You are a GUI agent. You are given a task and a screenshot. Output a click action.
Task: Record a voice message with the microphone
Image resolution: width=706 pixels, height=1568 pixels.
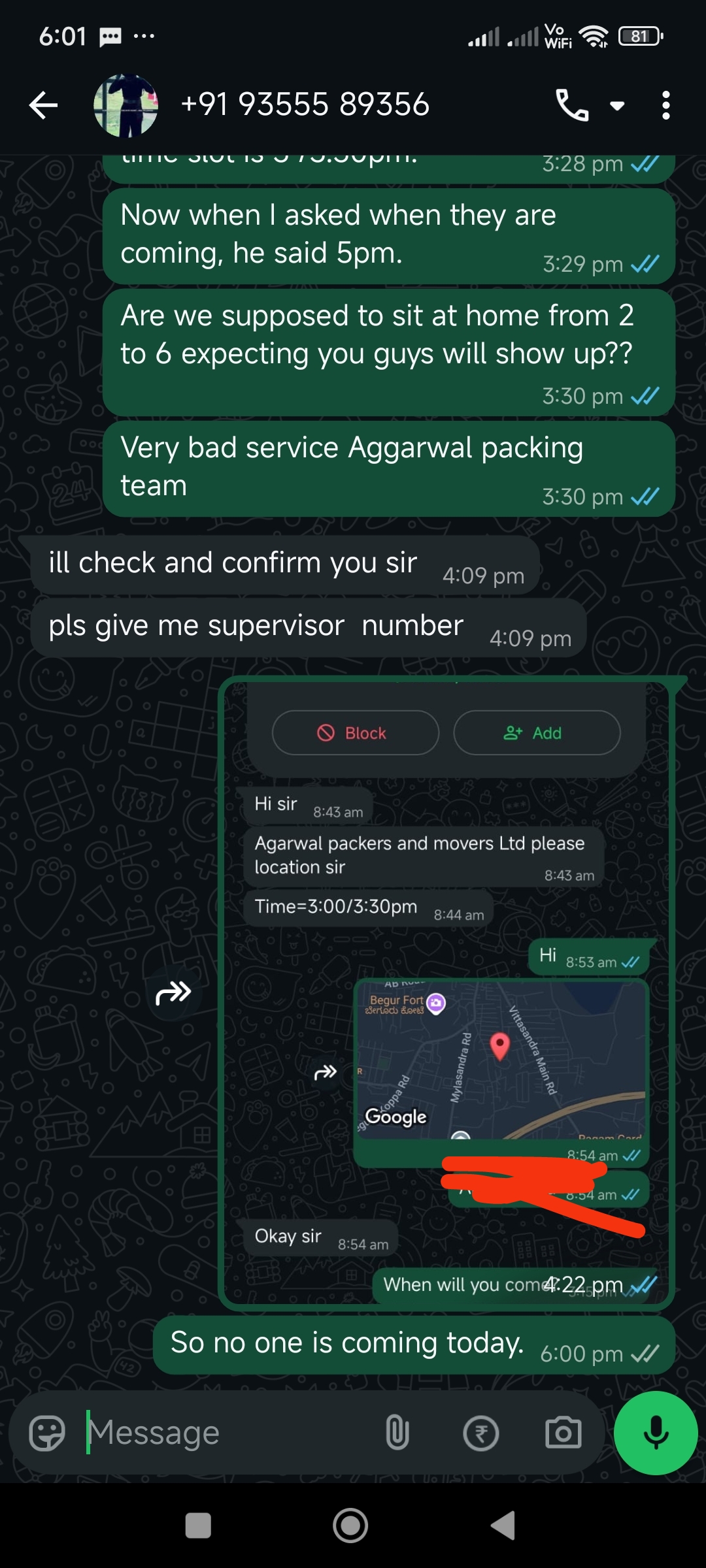coord(656,1433)
